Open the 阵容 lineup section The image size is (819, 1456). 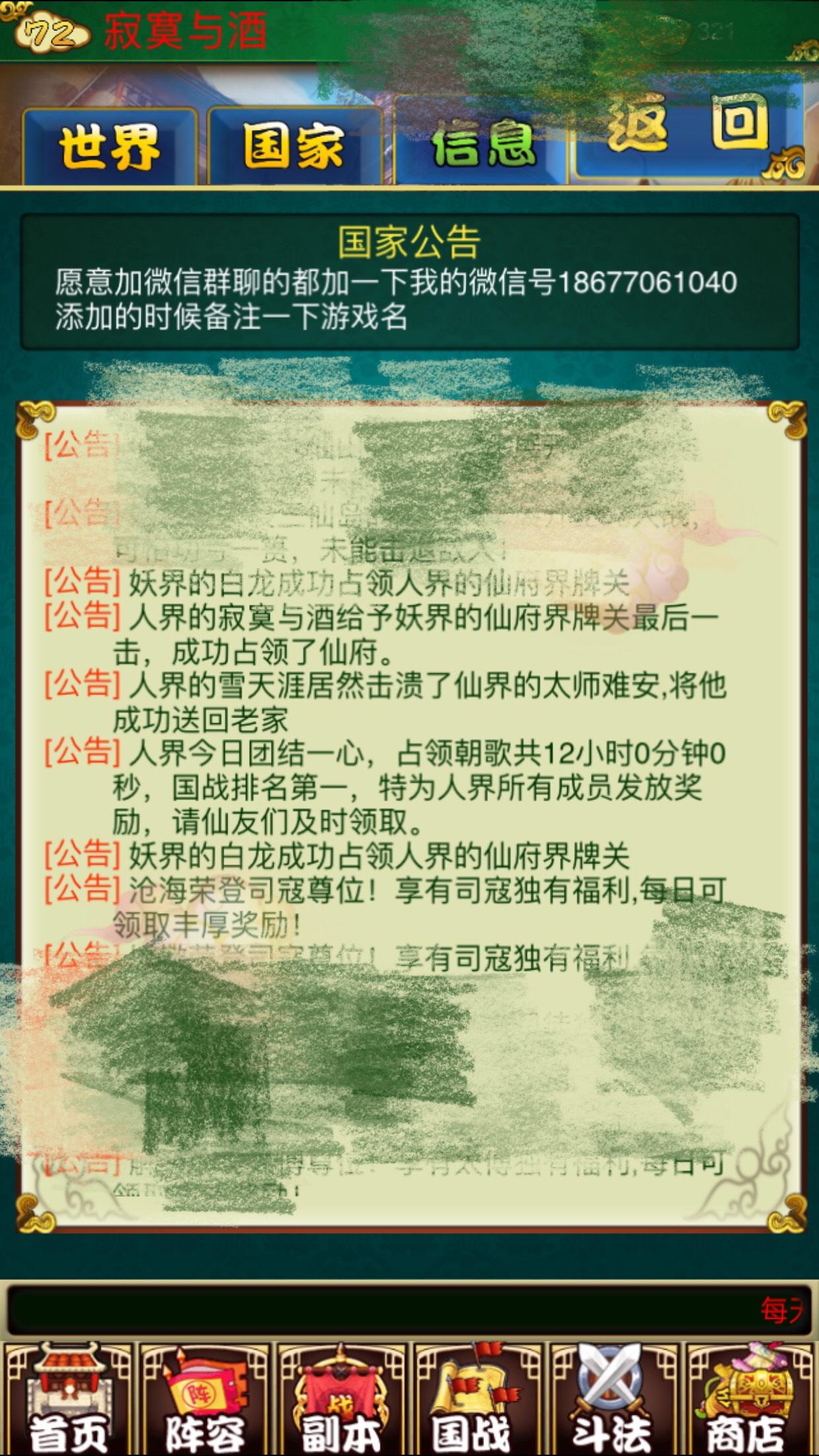[205, 1397]
